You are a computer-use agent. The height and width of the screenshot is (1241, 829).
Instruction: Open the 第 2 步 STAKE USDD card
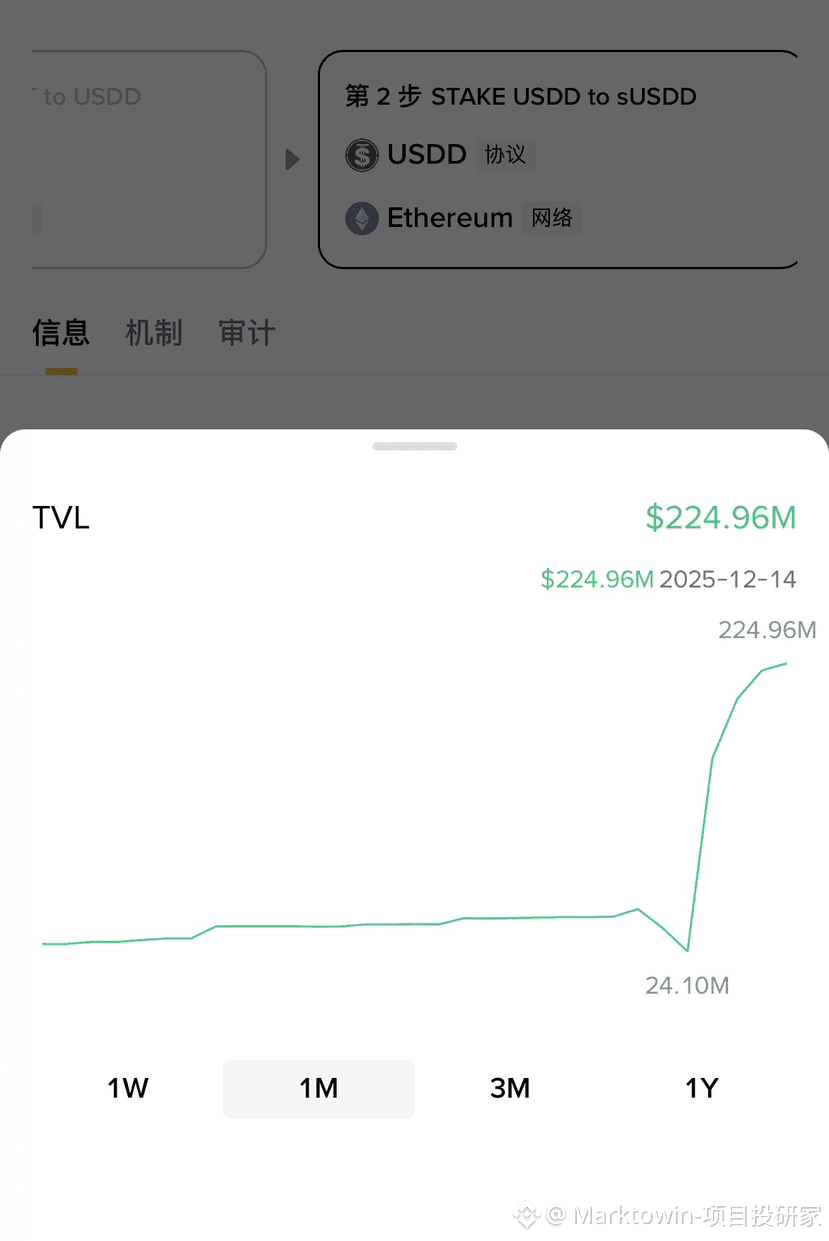(x=558, y=160)
